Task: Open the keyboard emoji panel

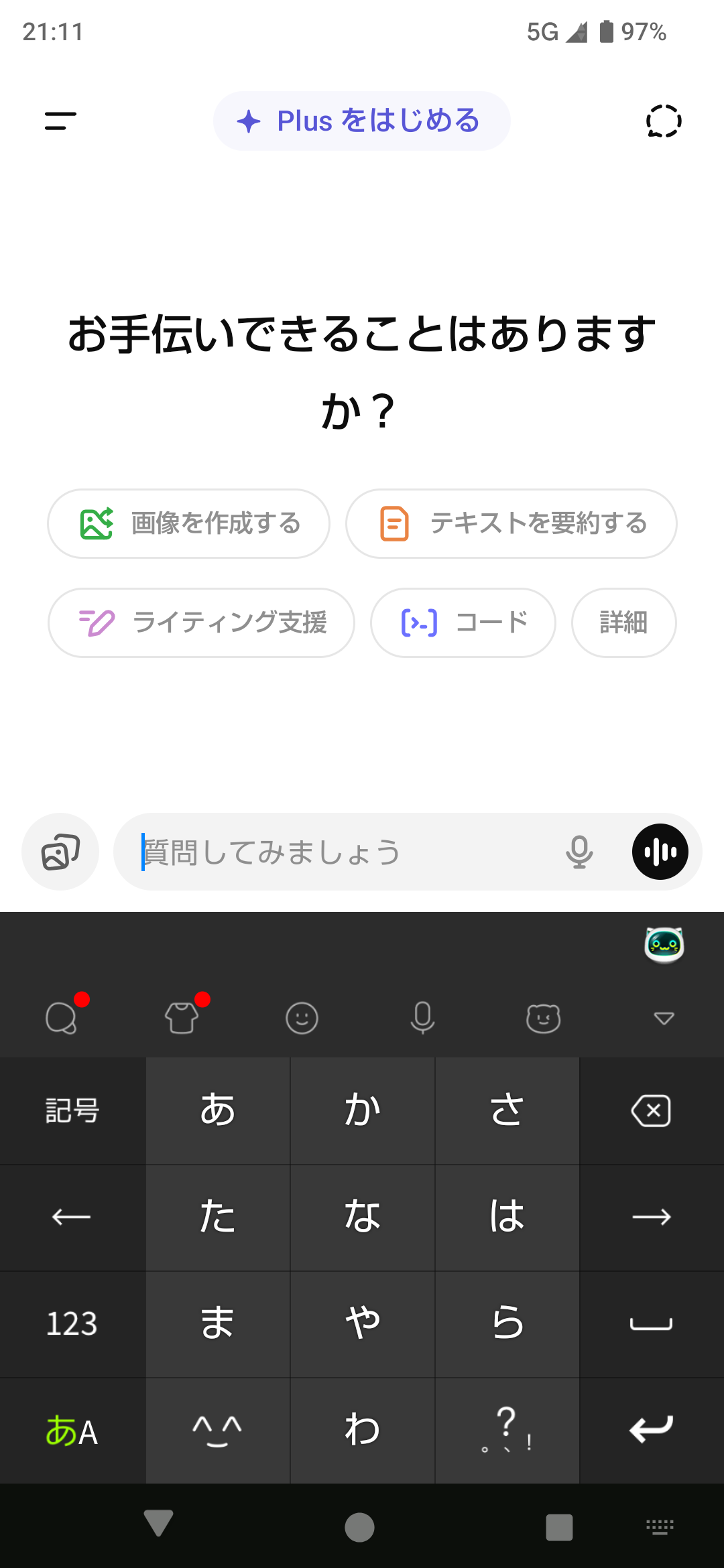Action: click(x=302, y=1019)
